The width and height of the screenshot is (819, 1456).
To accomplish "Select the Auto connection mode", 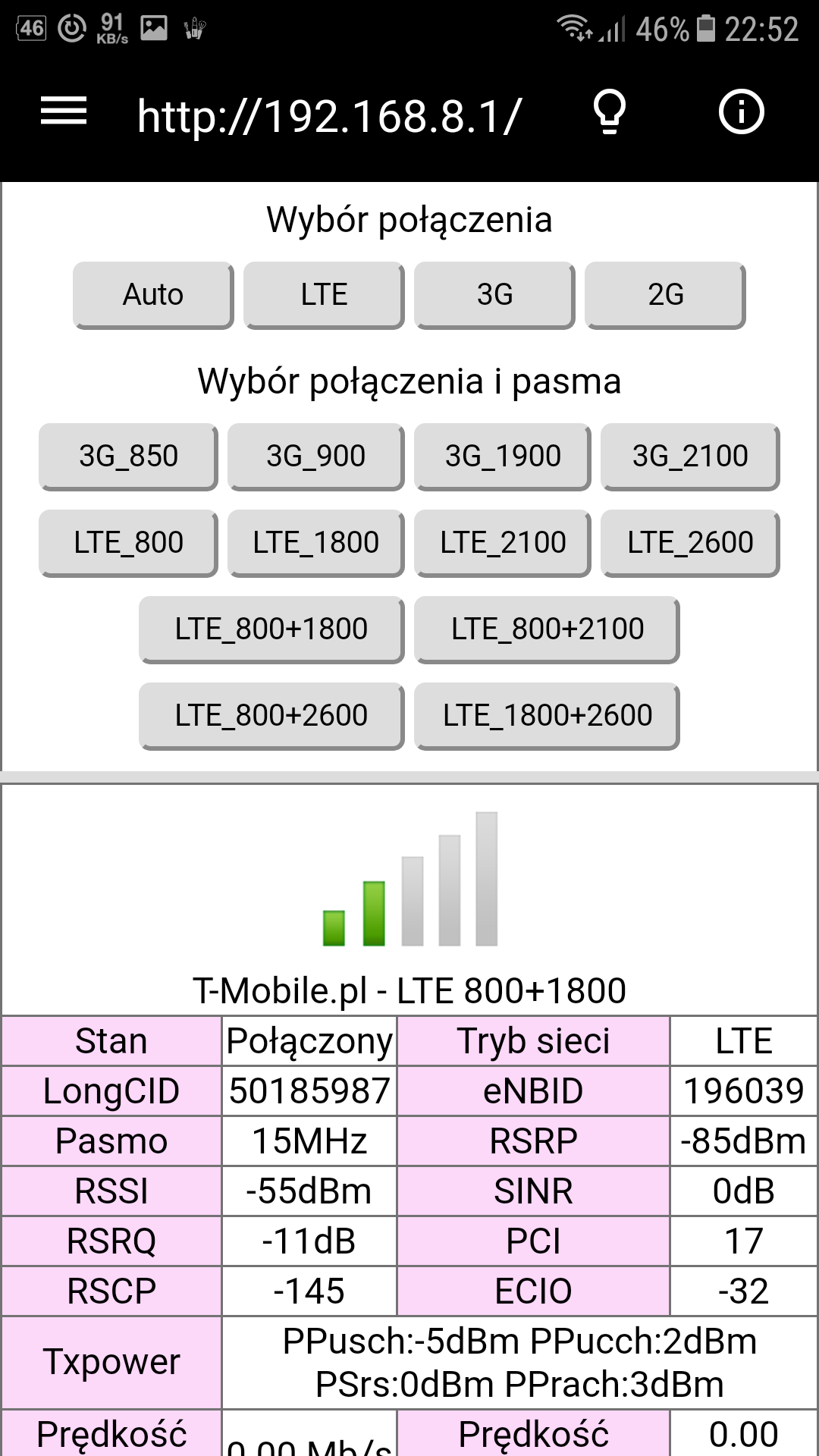I will click(153, 295).
